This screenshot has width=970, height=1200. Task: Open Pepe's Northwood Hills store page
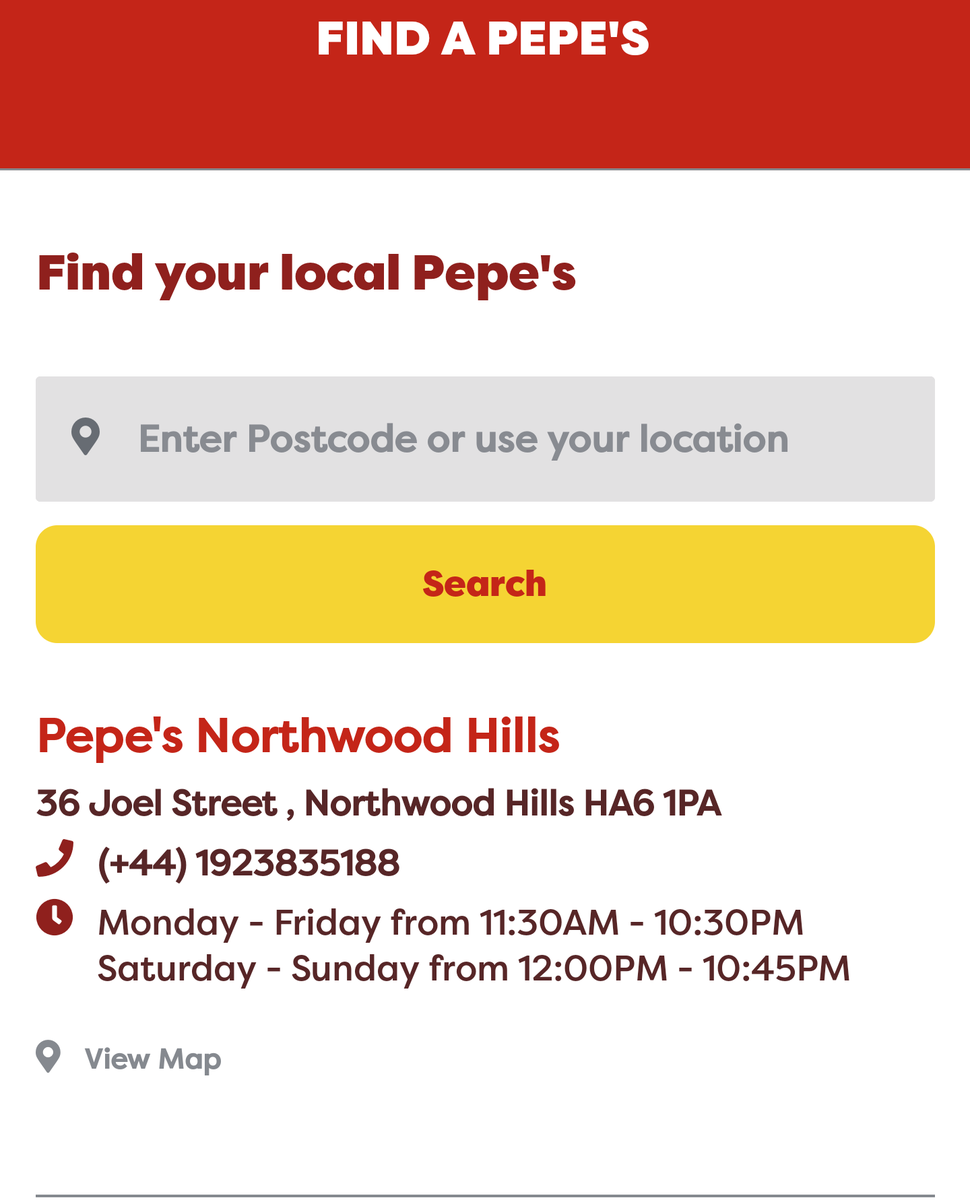point(298,736)
